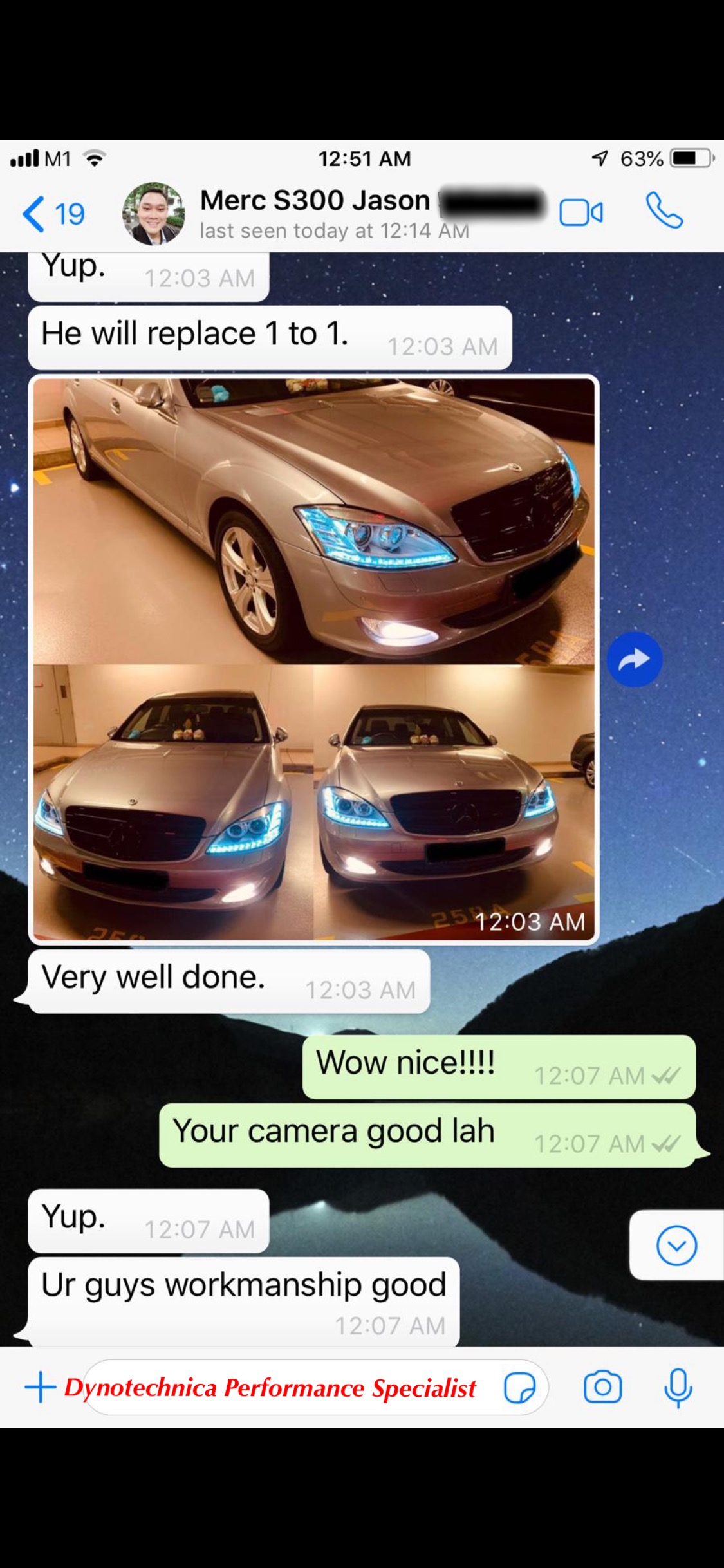This screenshot has height=1568, width=724.
Task: Open attachment menu with plus icon
Action: [40, 1386]
